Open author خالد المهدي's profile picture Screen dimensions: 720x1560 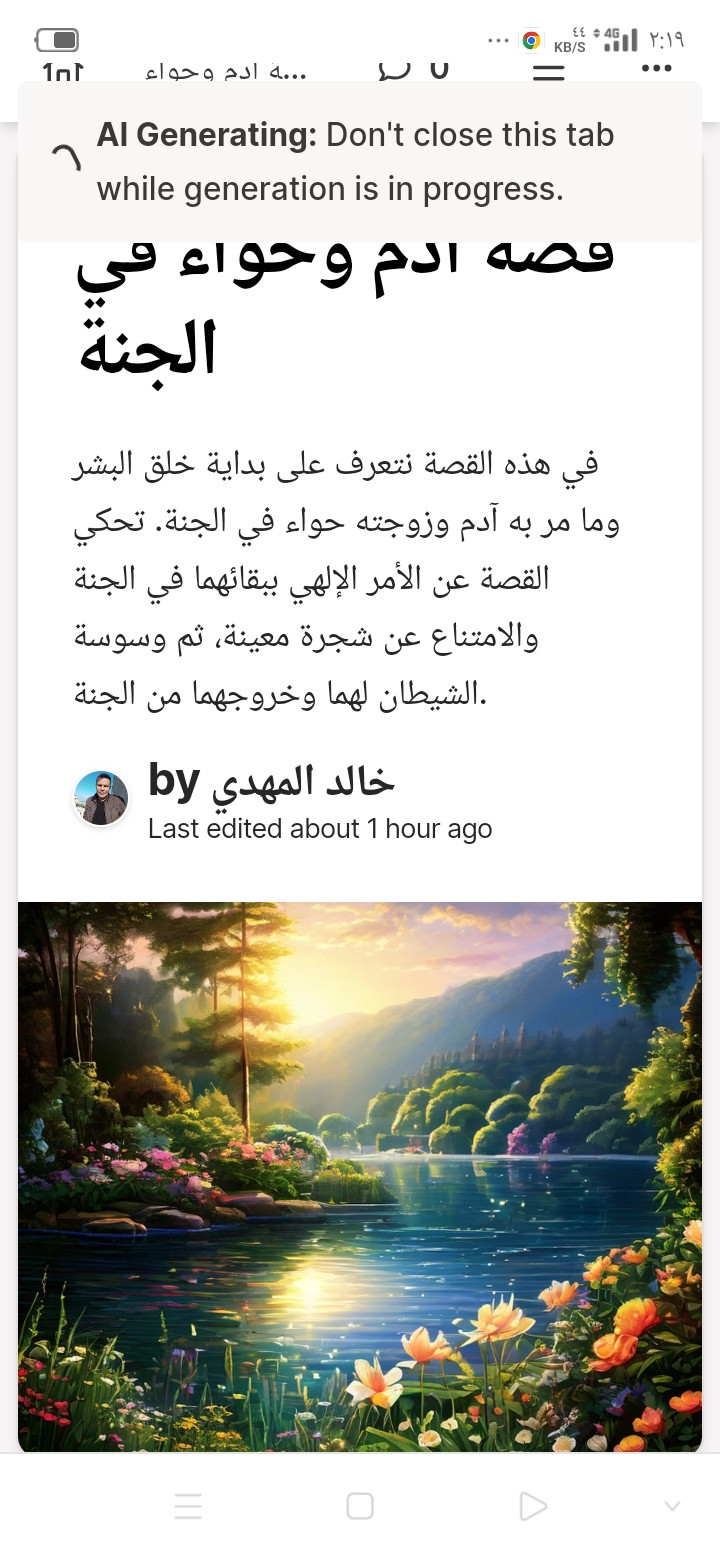tap(102, 798)
